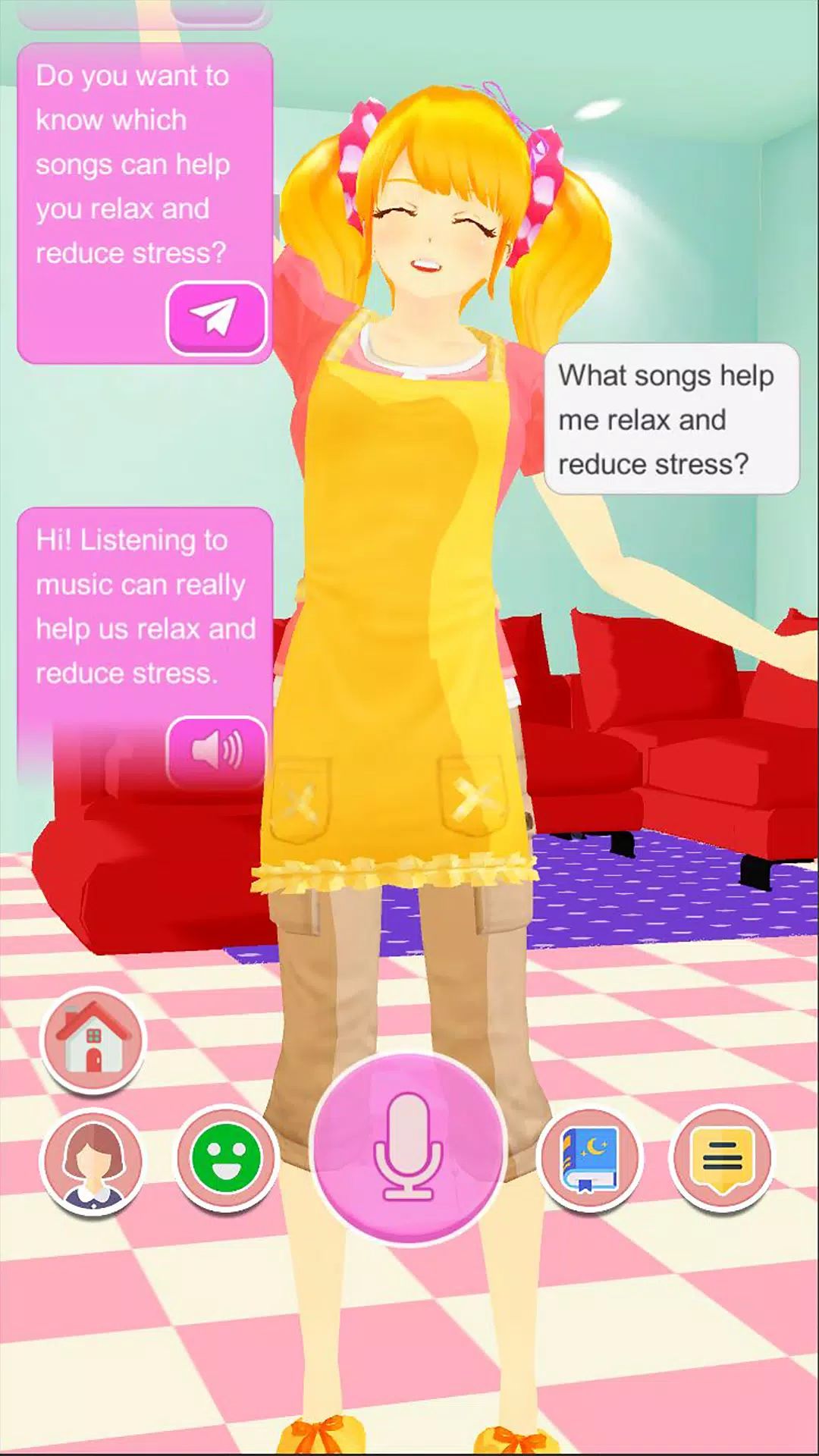This screenshot has width=819, height=1456.
Task: Open the yellow chat messages button
Action: pos(721,1159)
